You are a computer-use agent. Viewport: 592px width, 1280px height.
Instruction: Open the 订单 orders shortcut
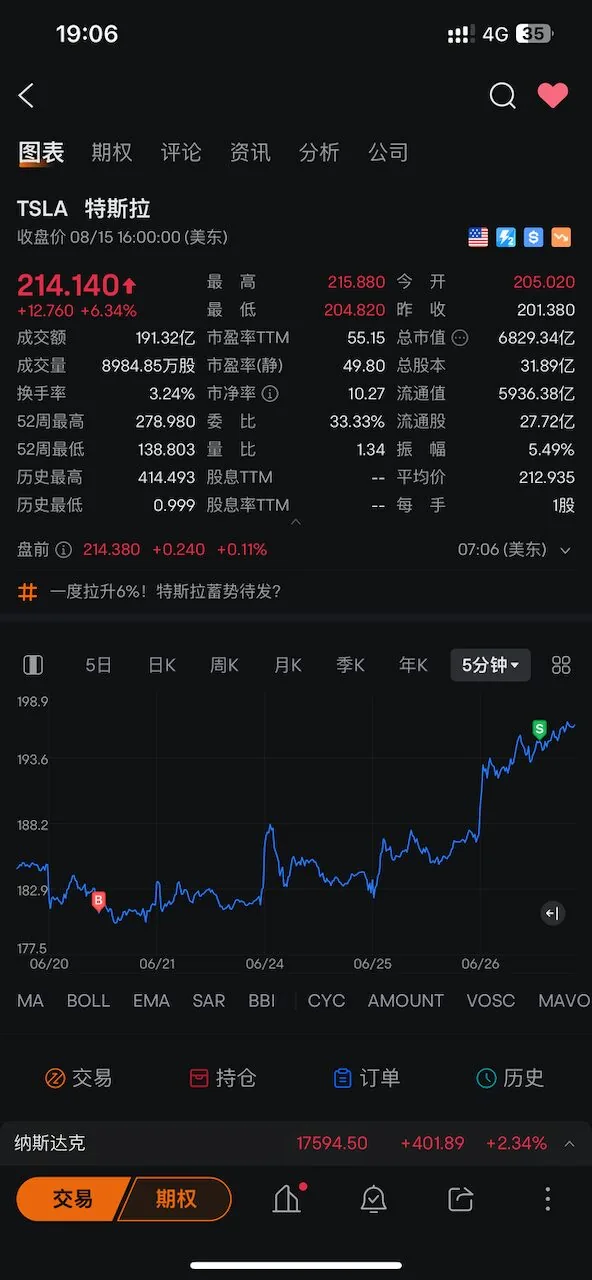(366, 1078)
